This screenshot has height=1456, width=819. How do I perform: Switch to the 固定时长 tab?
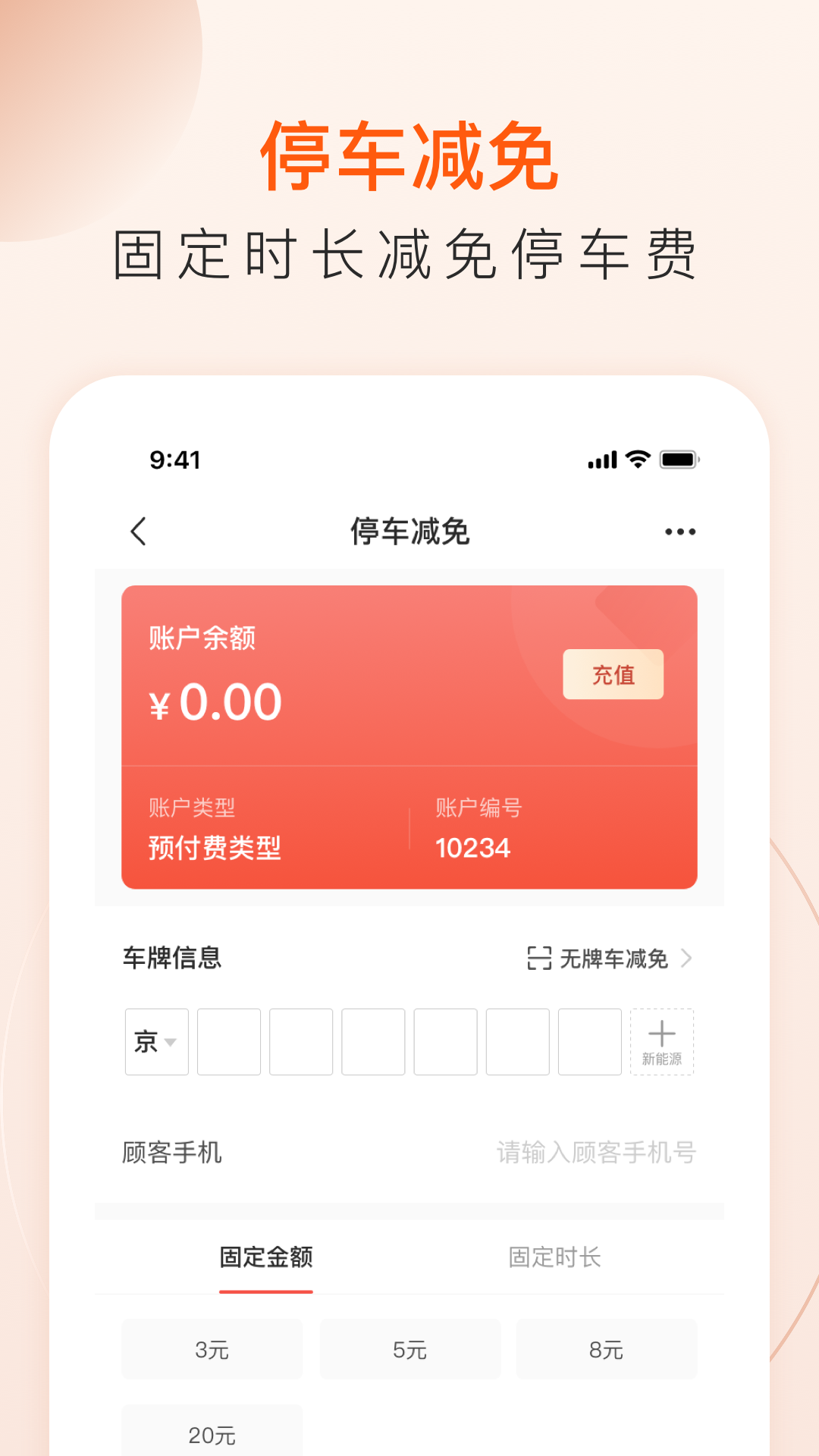point(556,1257)
